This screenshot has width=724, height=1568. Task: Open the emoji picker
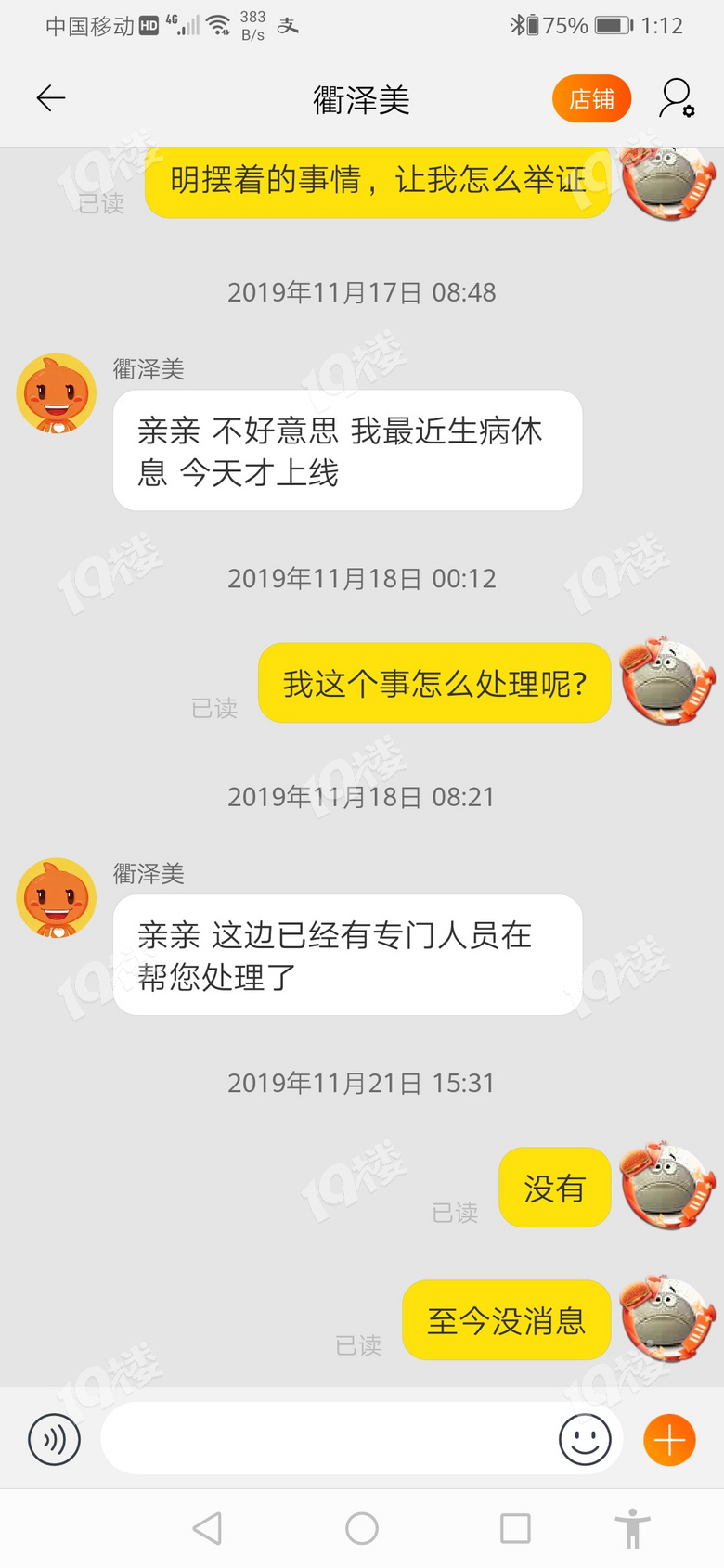point(585,1440)
